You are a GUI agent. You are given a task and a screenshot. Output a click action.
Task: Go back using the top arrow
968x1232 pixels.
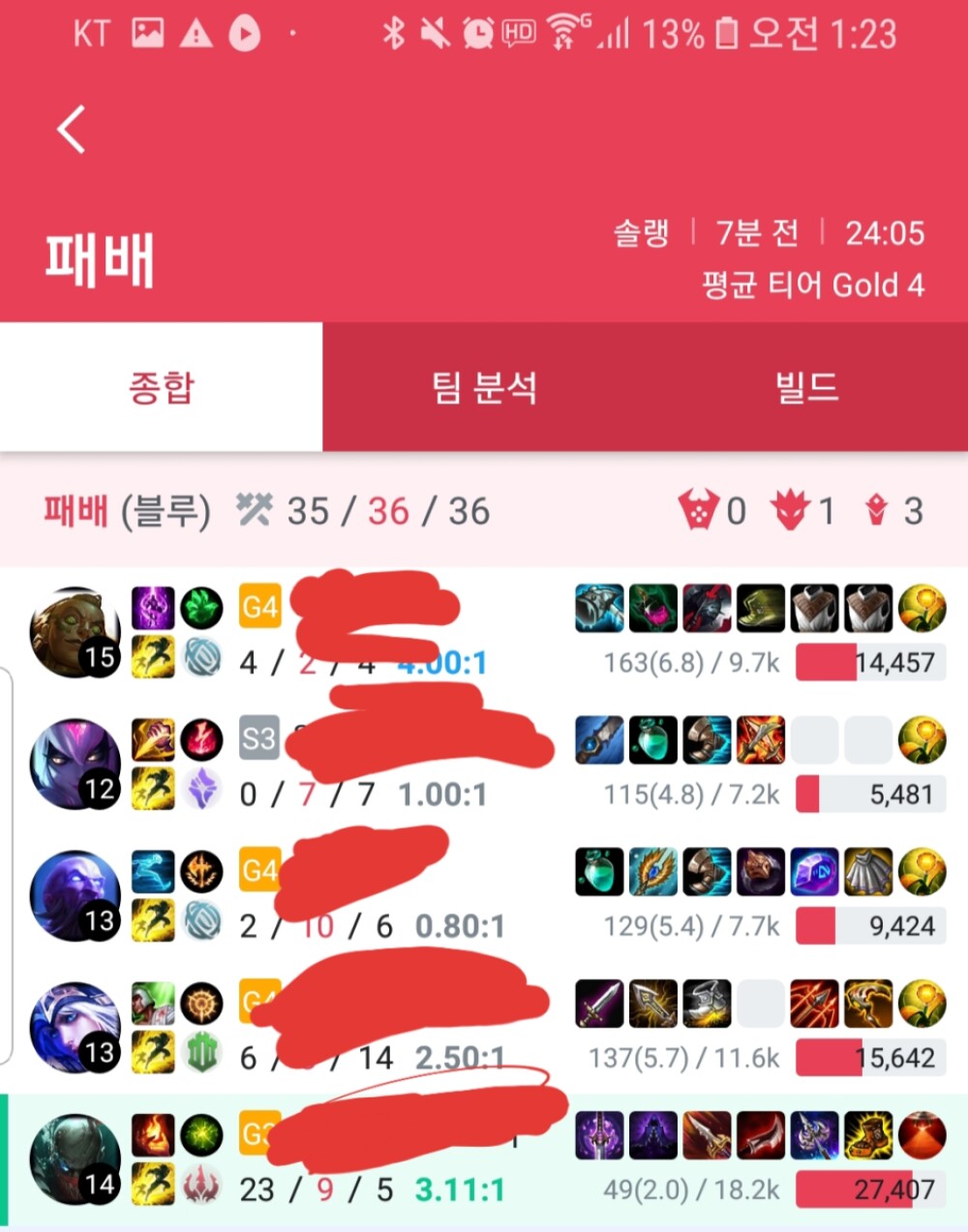point(72,130)
